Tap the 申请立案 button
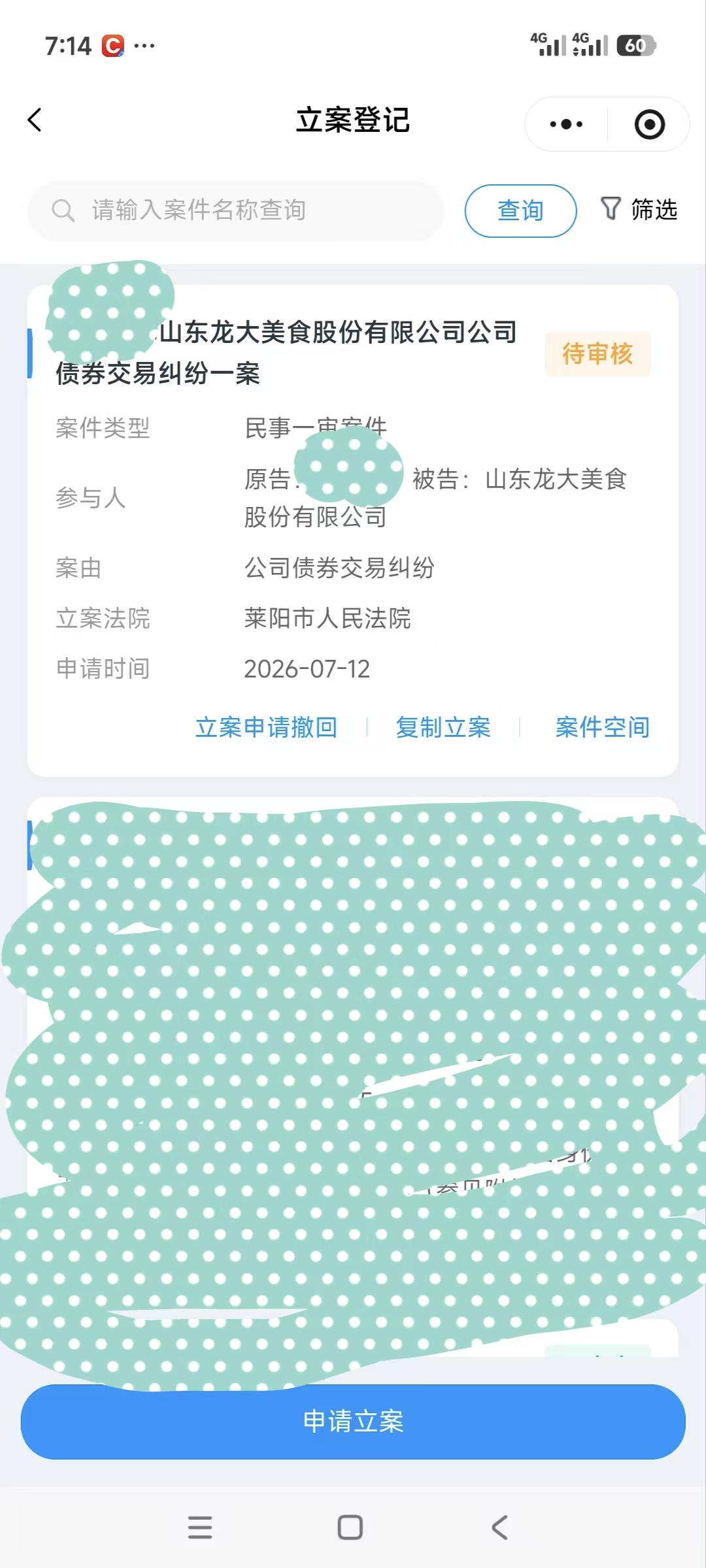The width and height of the screenshot is (706, 1568). click(353, 1422)
